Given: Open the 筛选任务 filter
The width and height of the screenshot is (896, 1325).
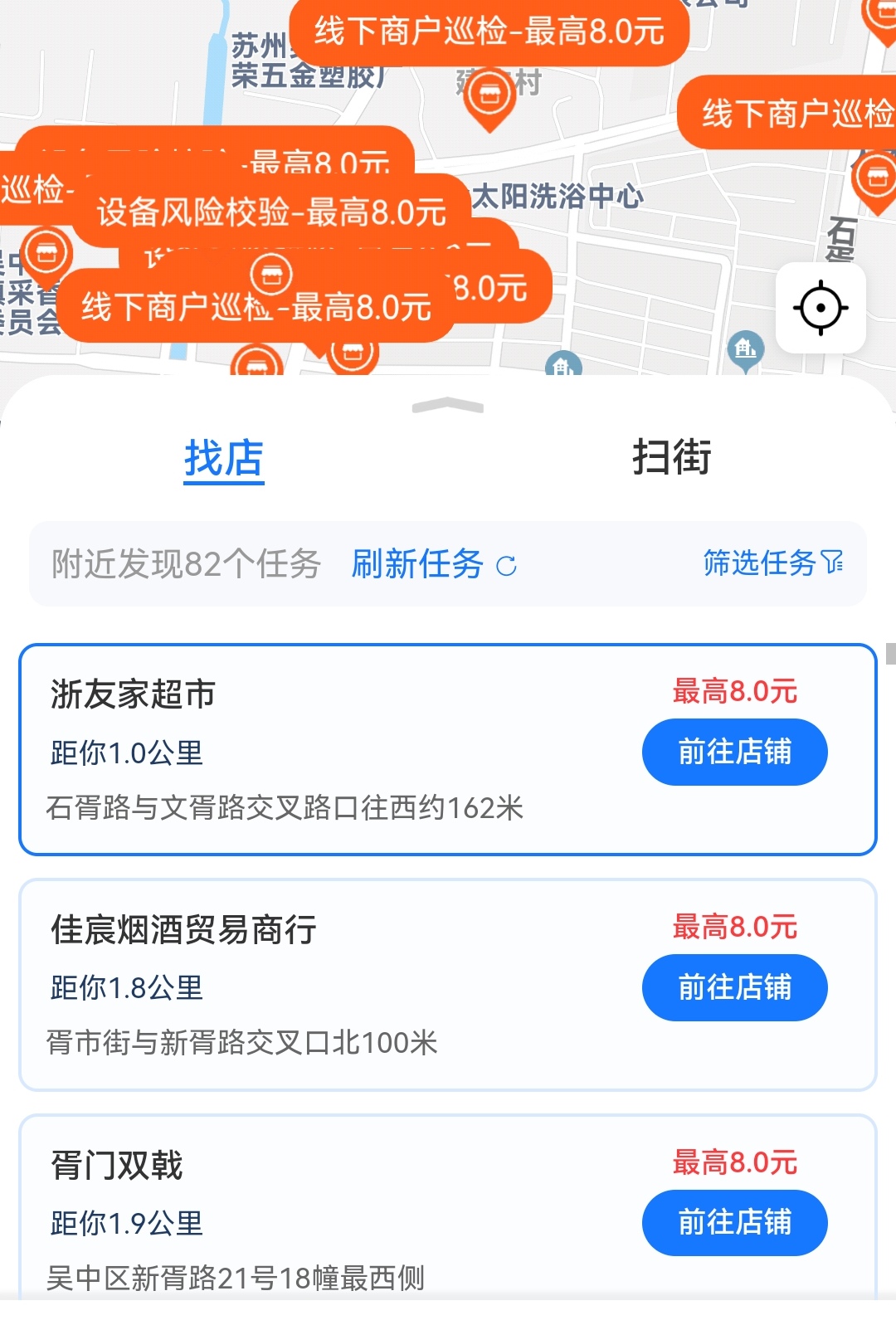Looking at the screenshot, I should click(x=772, y=563).
